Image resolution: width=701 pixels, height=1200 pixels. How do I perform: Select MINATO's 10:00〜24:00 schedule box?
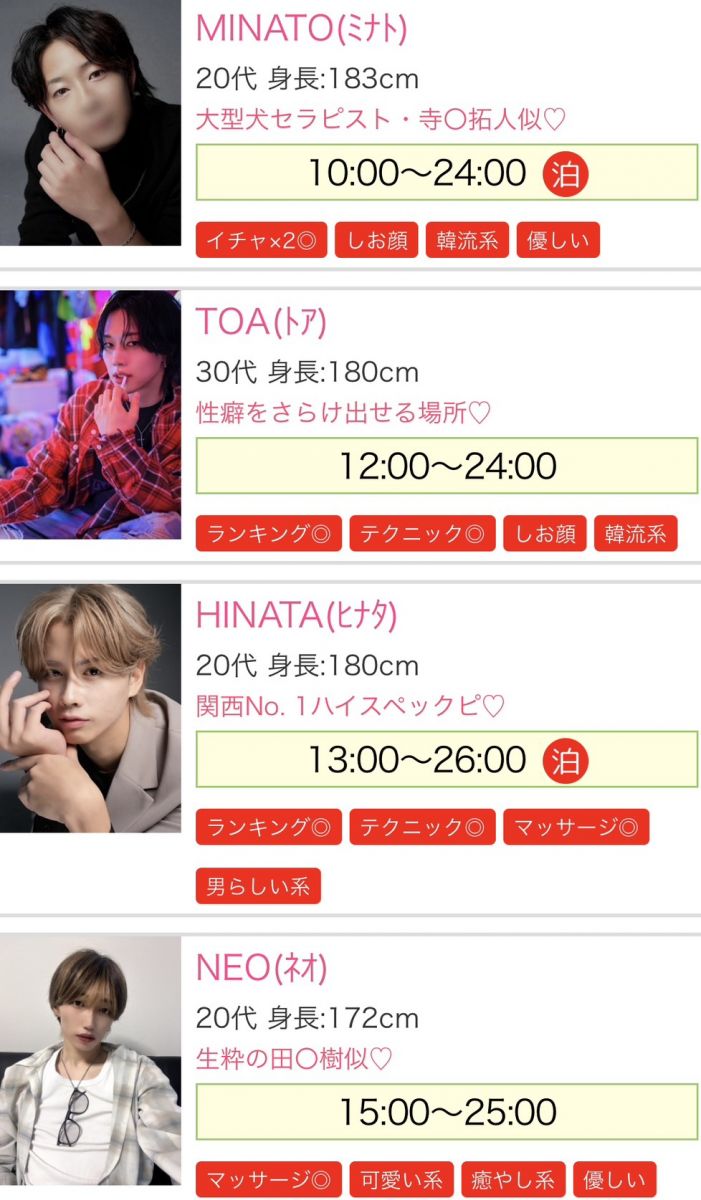[x=446, y=173]
